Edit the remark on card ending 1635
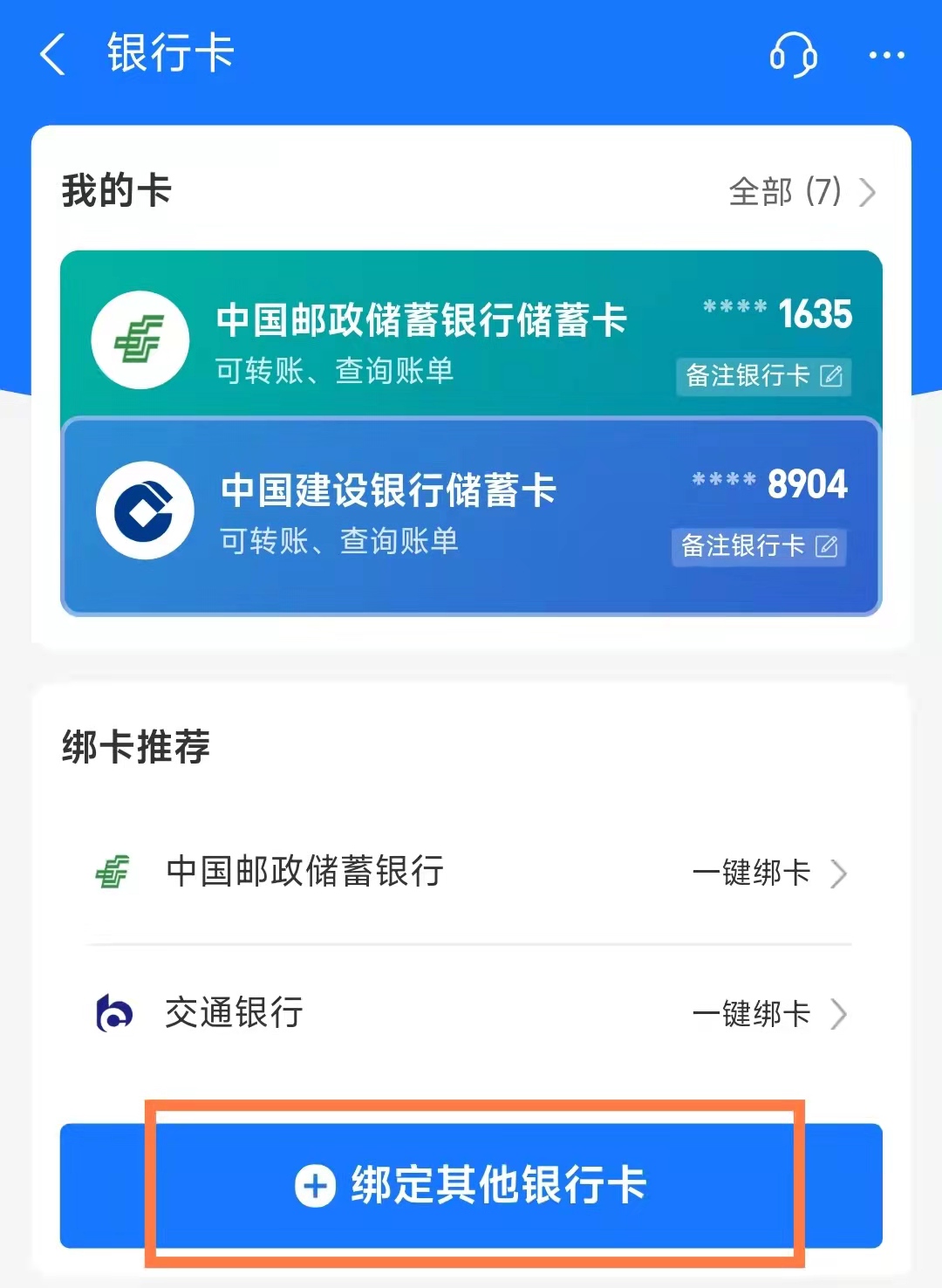This screenshot has width=942, height=1288. point(763,377)
